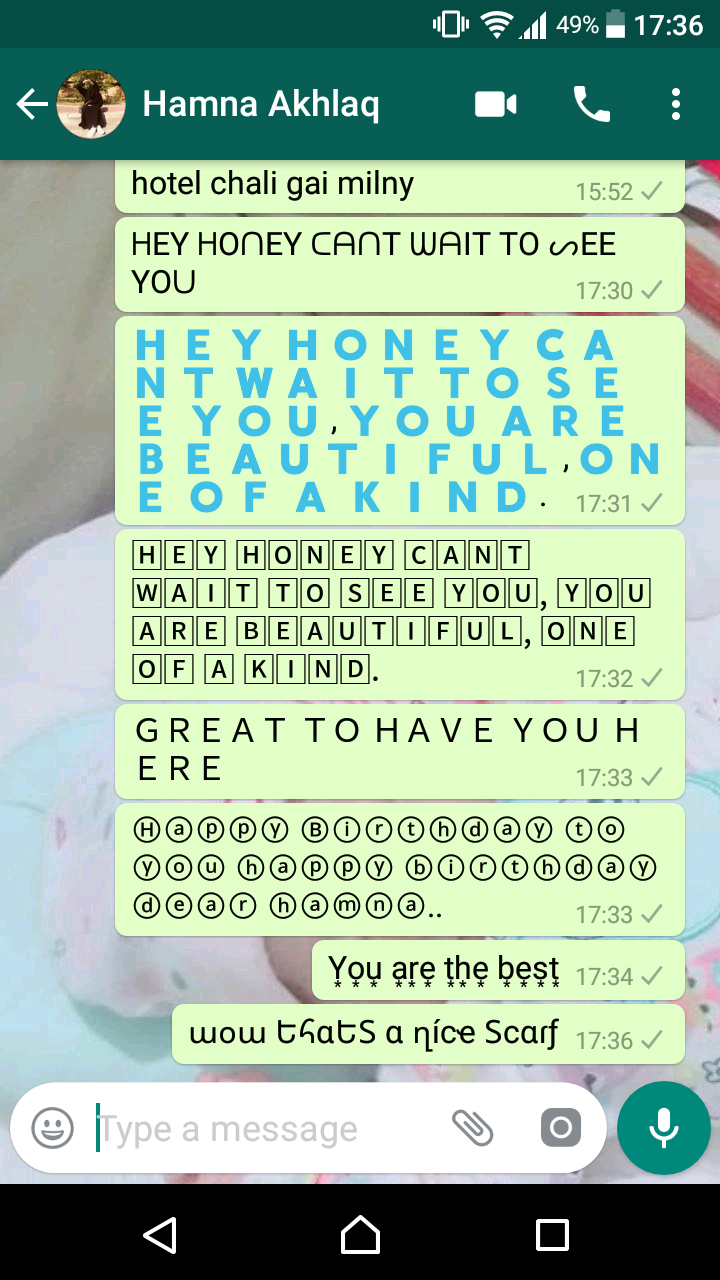Screen dimensions: 720x1280
Task: Tap the microphone voice message button
Action: click(x=664, y=1129)
